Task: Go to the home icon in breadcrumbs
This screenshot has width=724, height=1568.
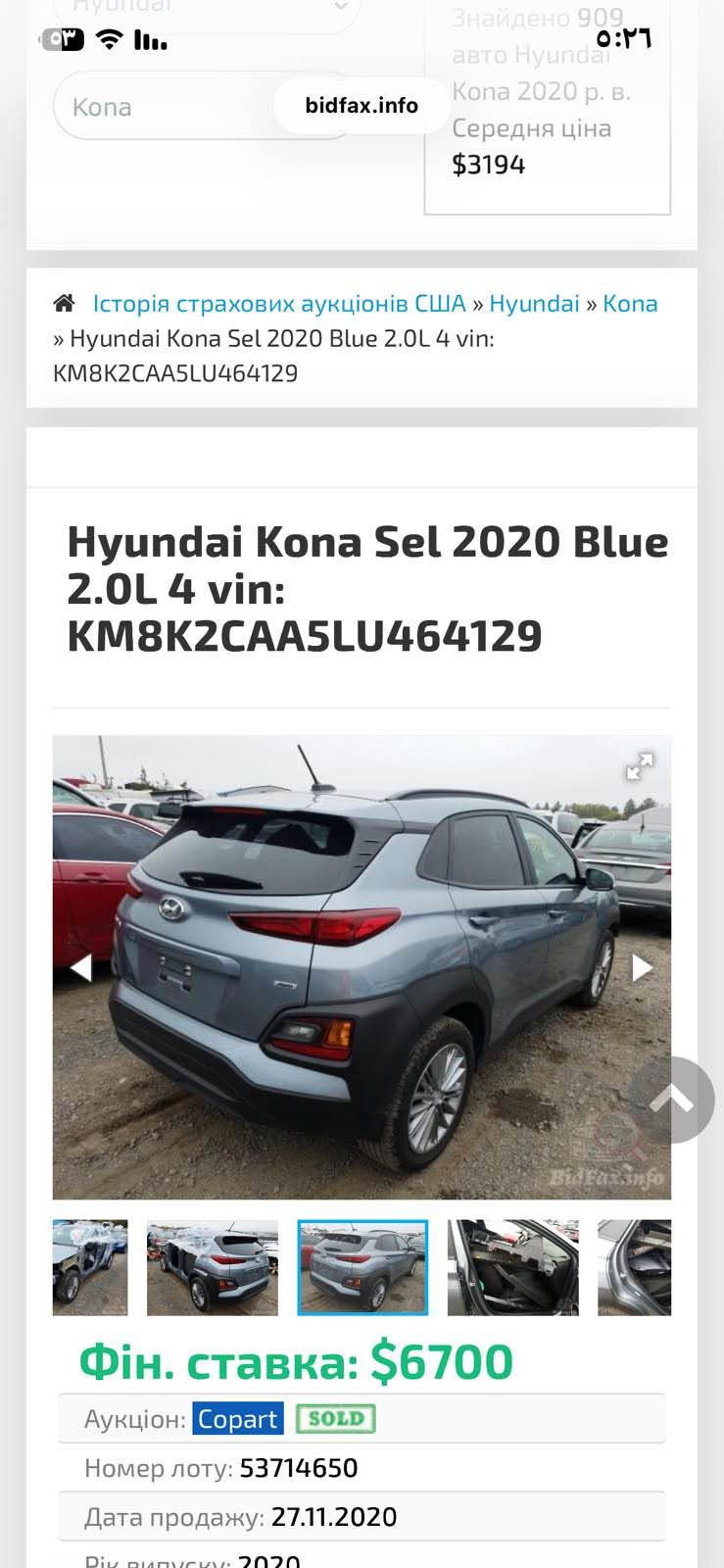Action: tap(64, 303)
